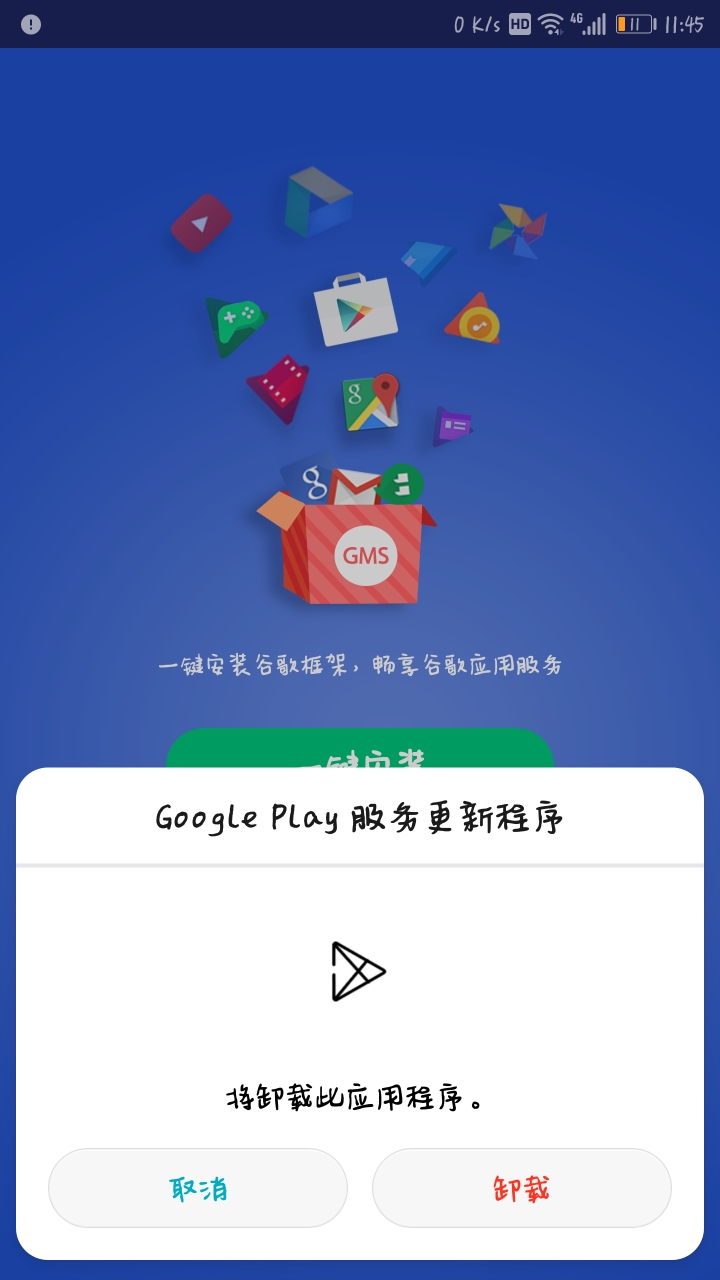Tap 取消 to cancel the uninstall
The height and width of the screenshot is (1280, 720).
click(x=198, y=1188)
